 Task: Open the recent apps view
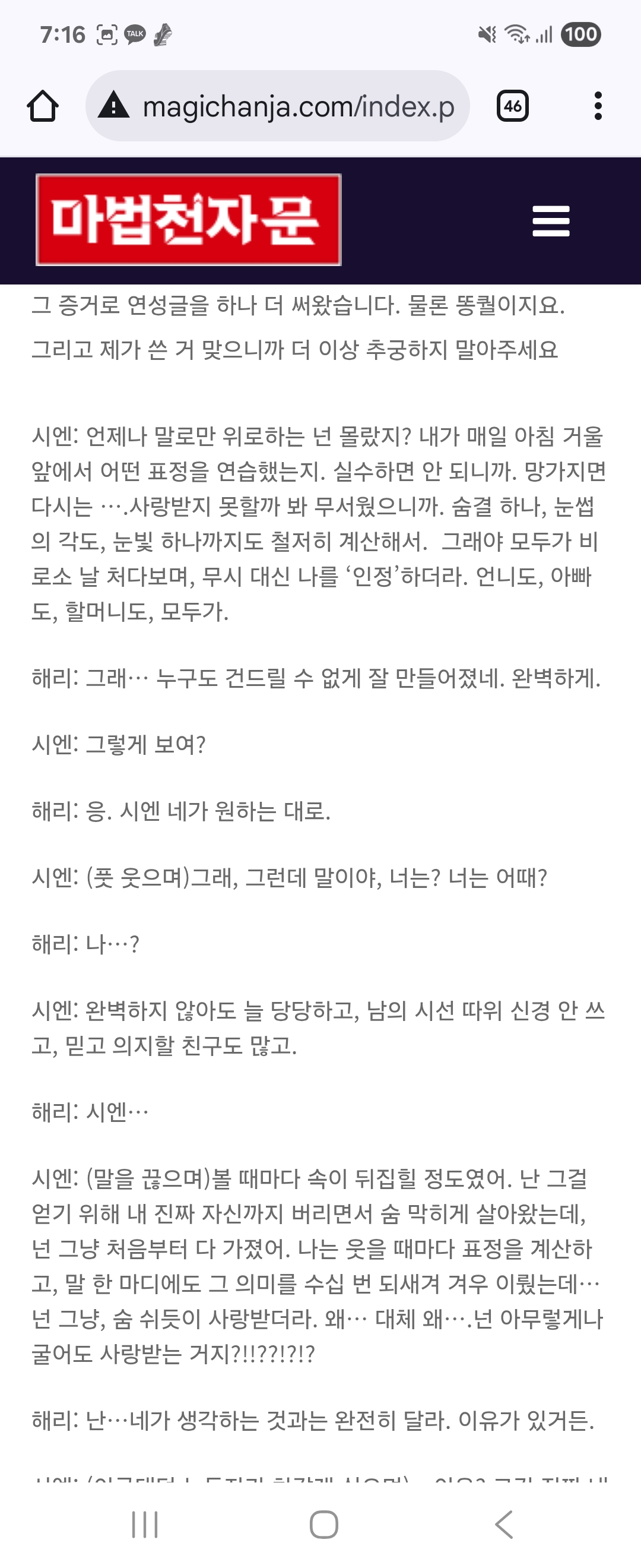pos(145,1524)
